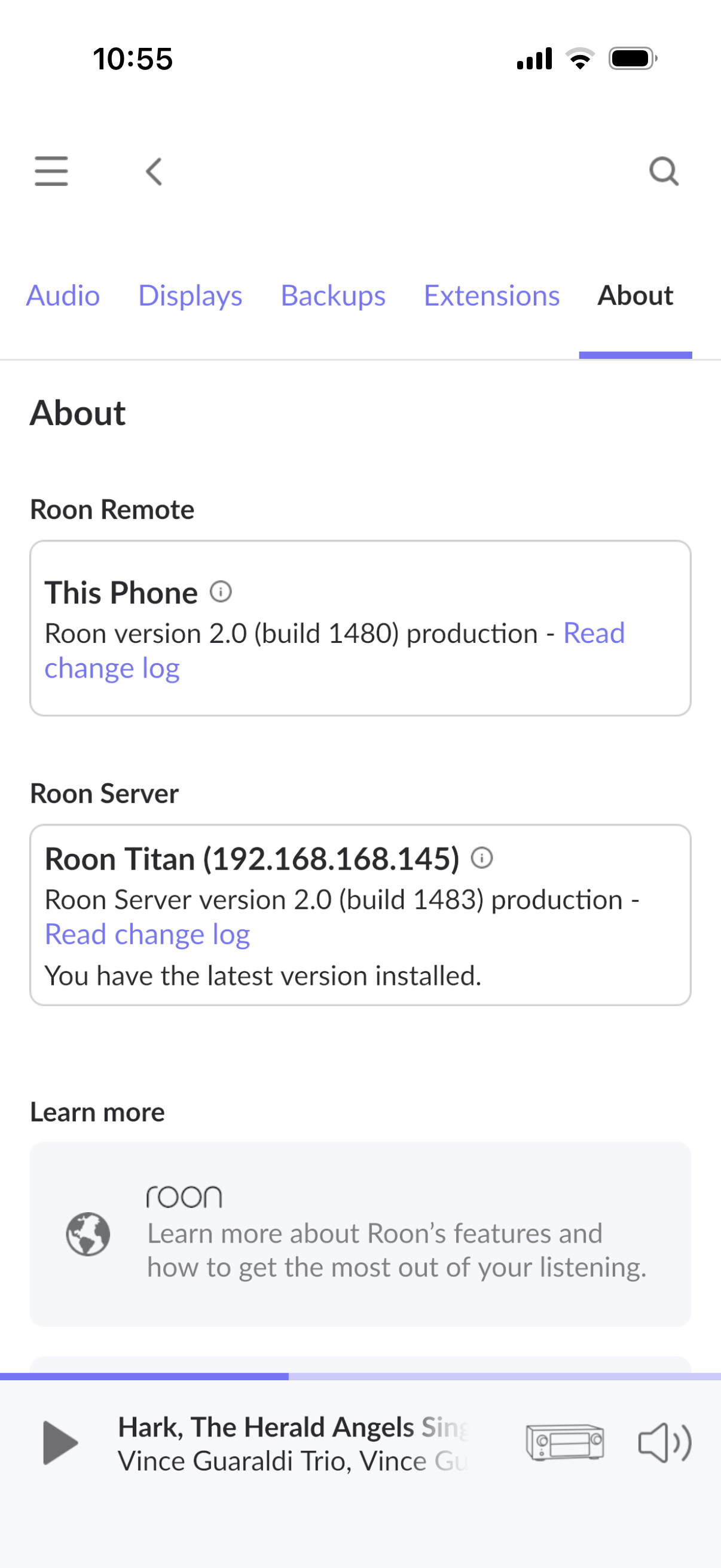This screenshot has width=721, height=1568.
Task: Play Hark, The Herald Angels Sing
Action: (60, 1442)
